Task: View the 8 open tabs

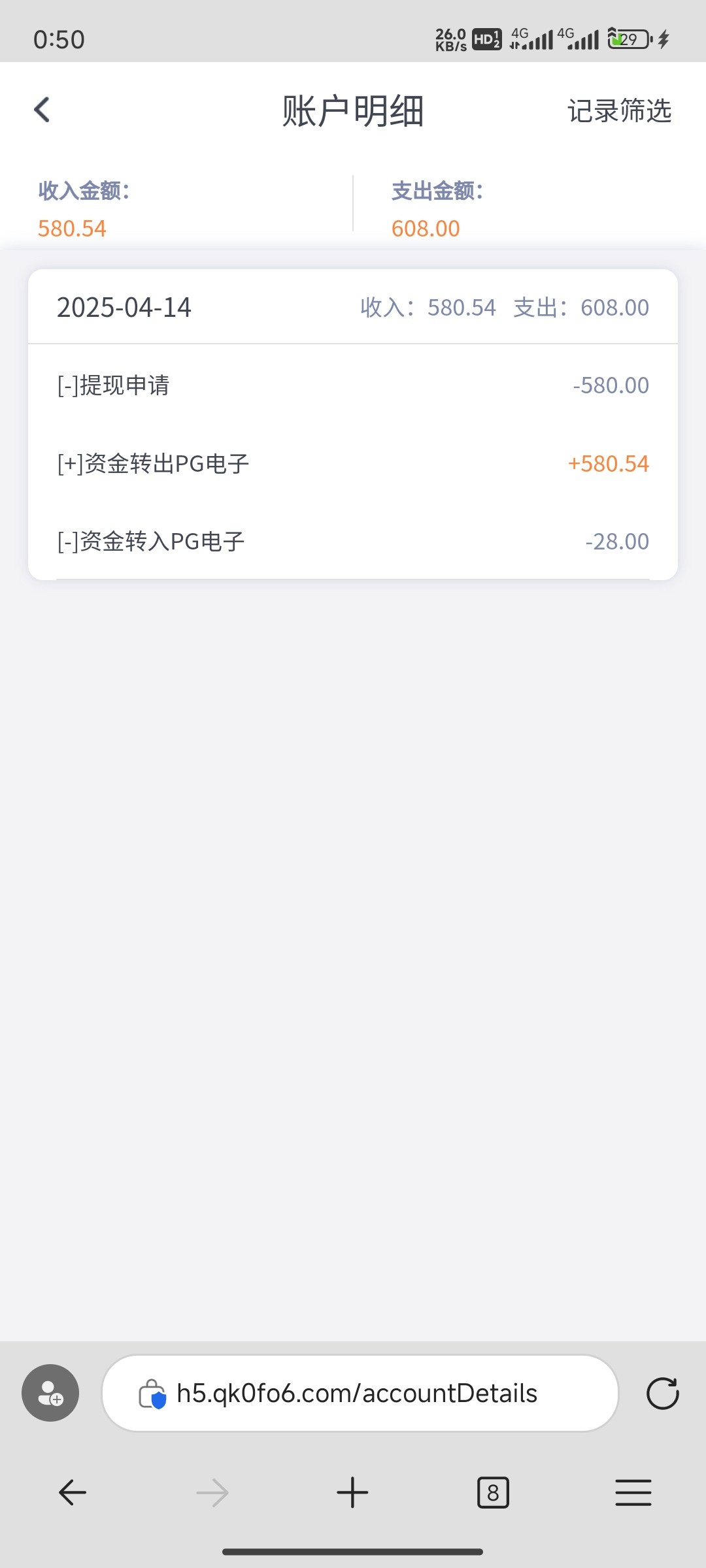Action: [493, 1493]
